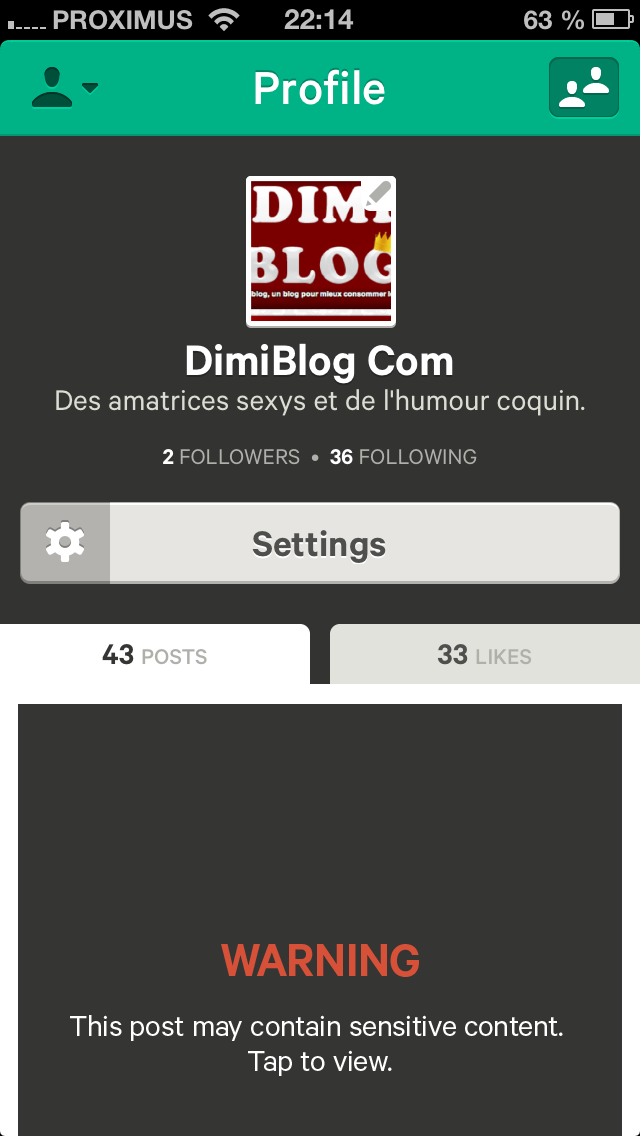The height and width of the screenshot is (1136, 640).
Task: Open Settings
Action: 320,543
